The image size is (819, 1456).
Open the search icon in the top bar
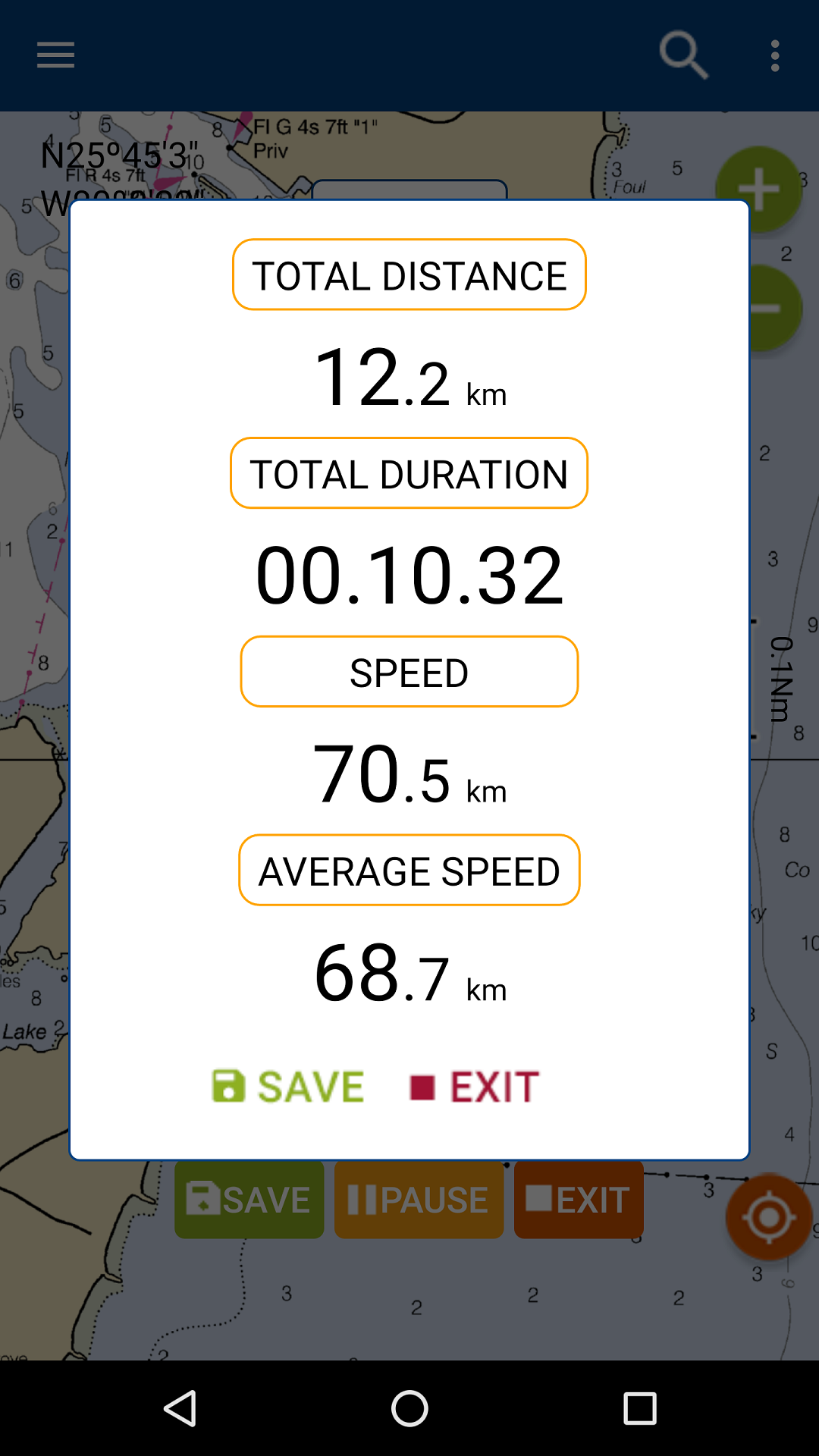[x=683, y=55]
